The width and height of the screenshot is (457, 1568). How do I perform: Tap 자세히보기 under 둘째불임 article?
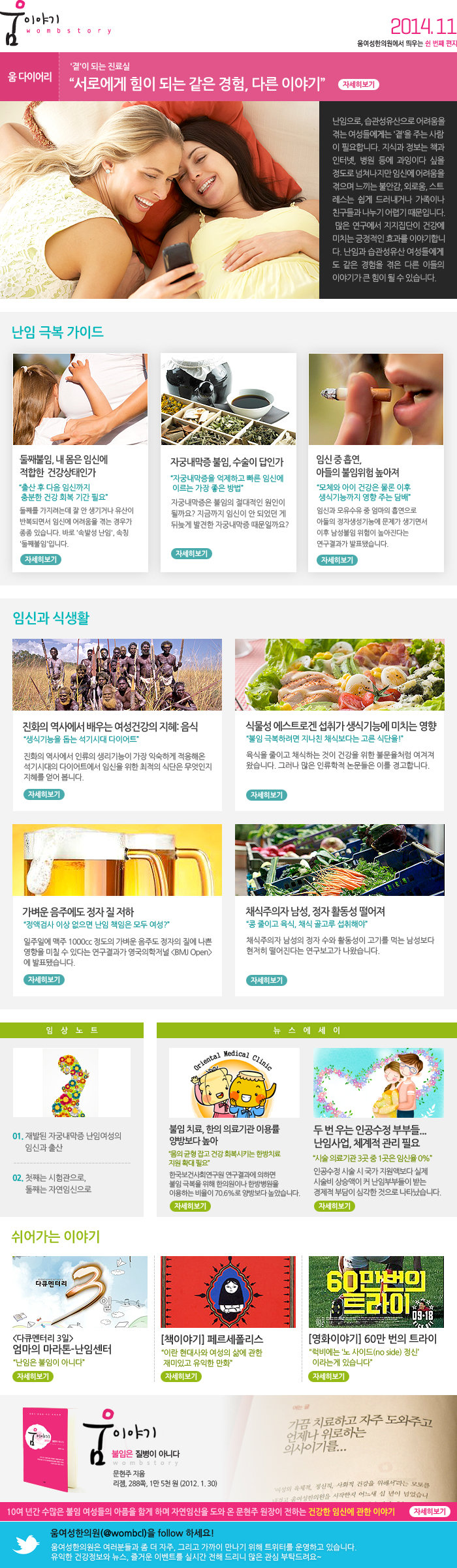click(x=40, y=559)
